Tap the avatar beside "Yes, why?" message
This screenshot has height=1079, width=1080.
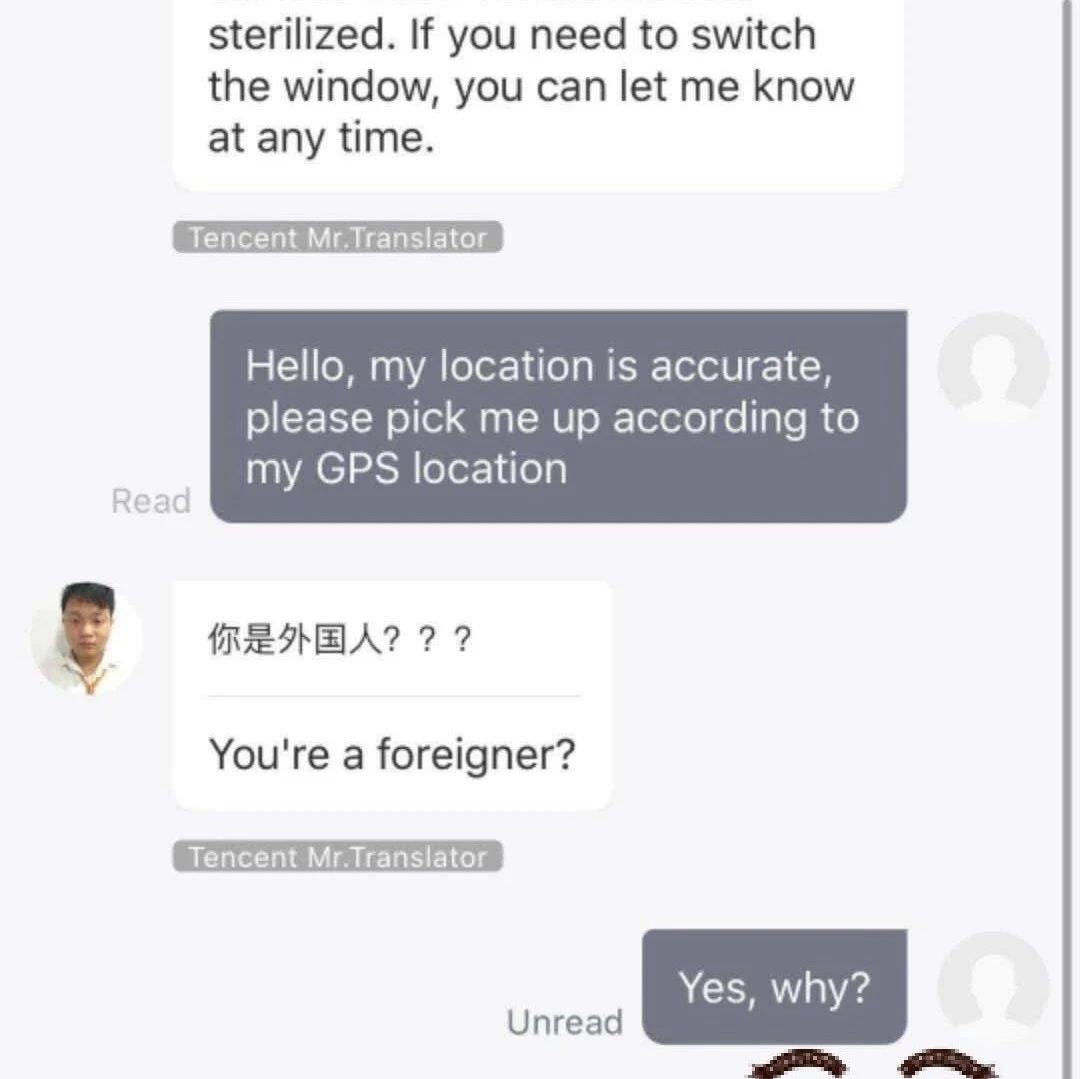tap(992, 985)
